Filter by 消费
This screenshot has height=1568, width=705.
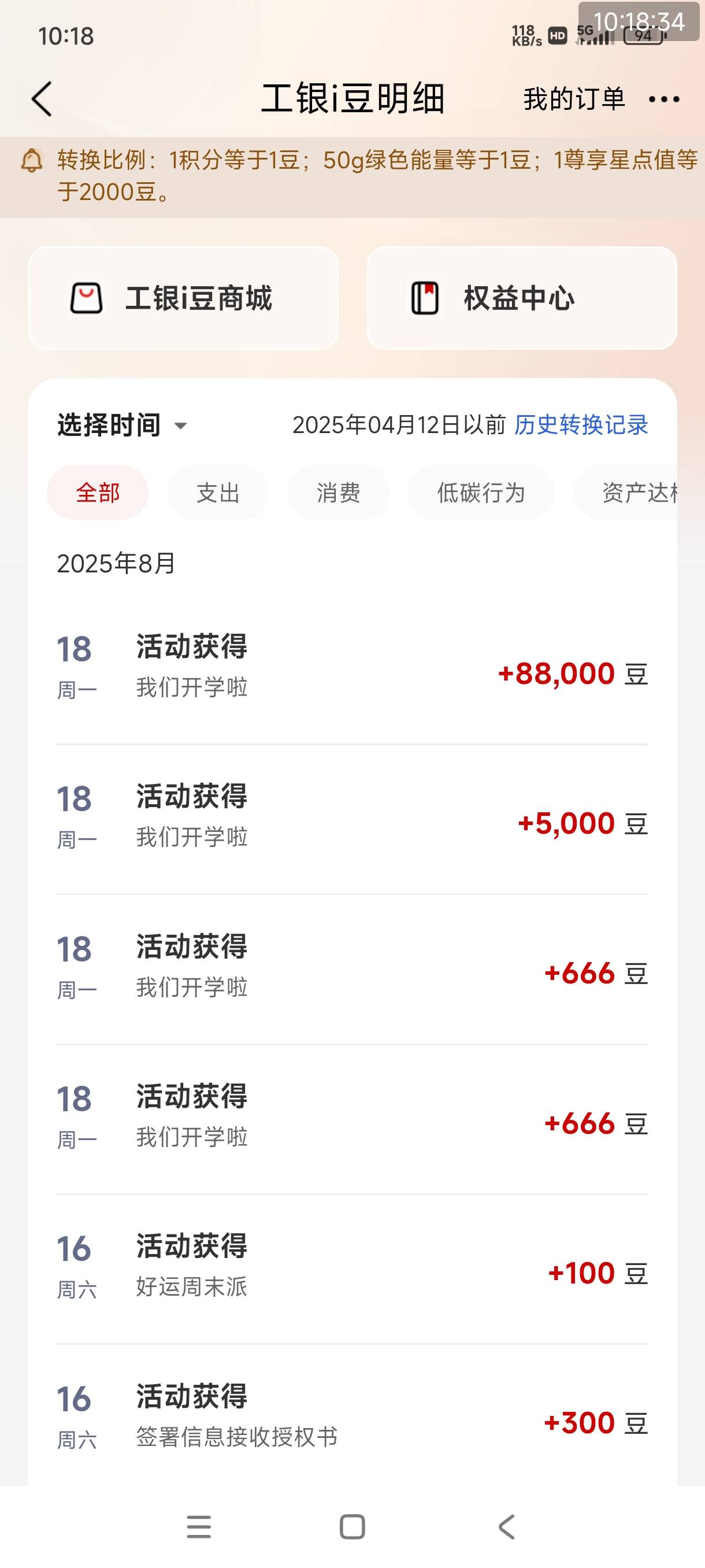point(338,493)
